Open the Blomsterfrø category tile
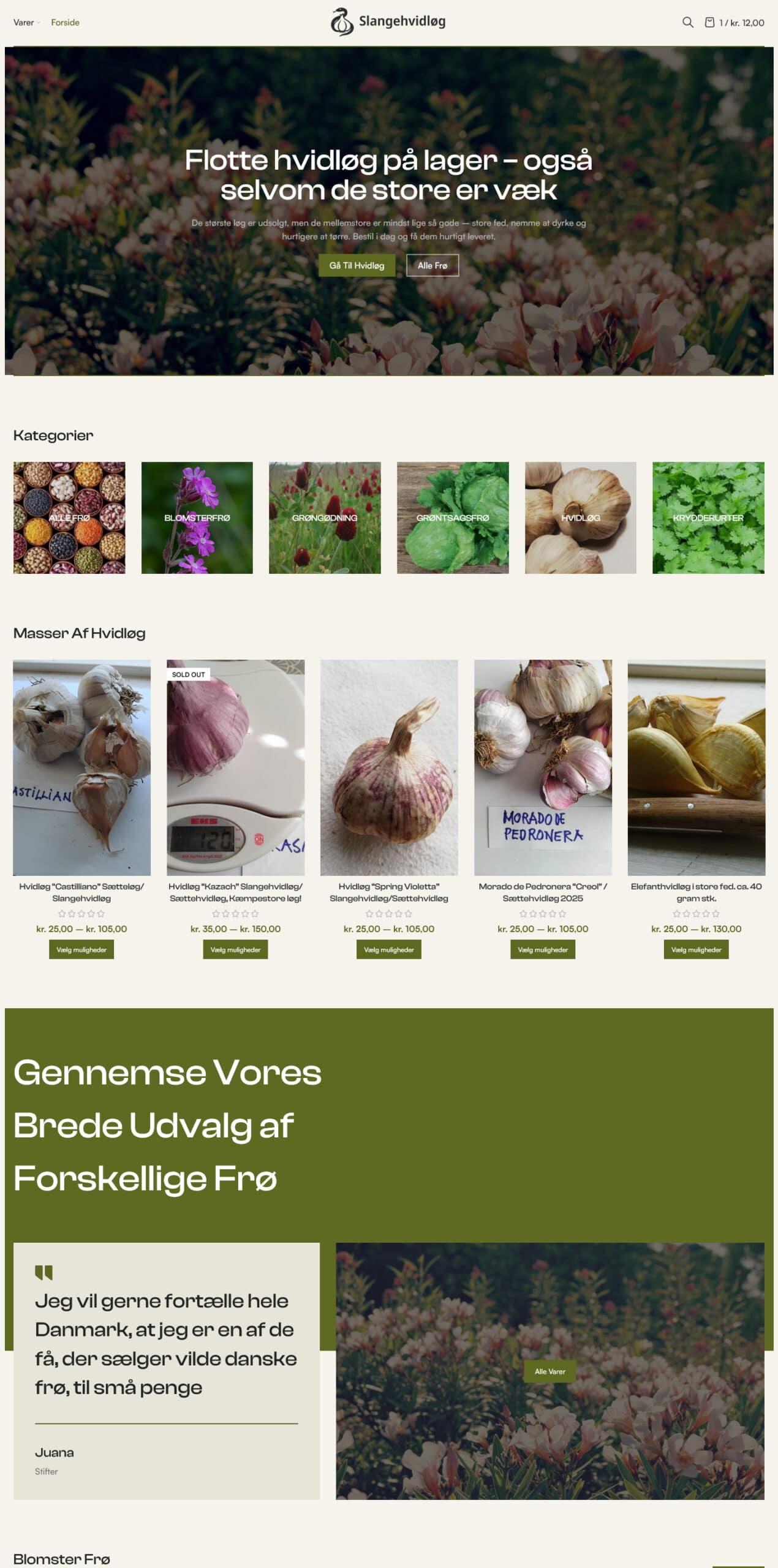This screenshot has height=1568, width=778. [197, 518]
